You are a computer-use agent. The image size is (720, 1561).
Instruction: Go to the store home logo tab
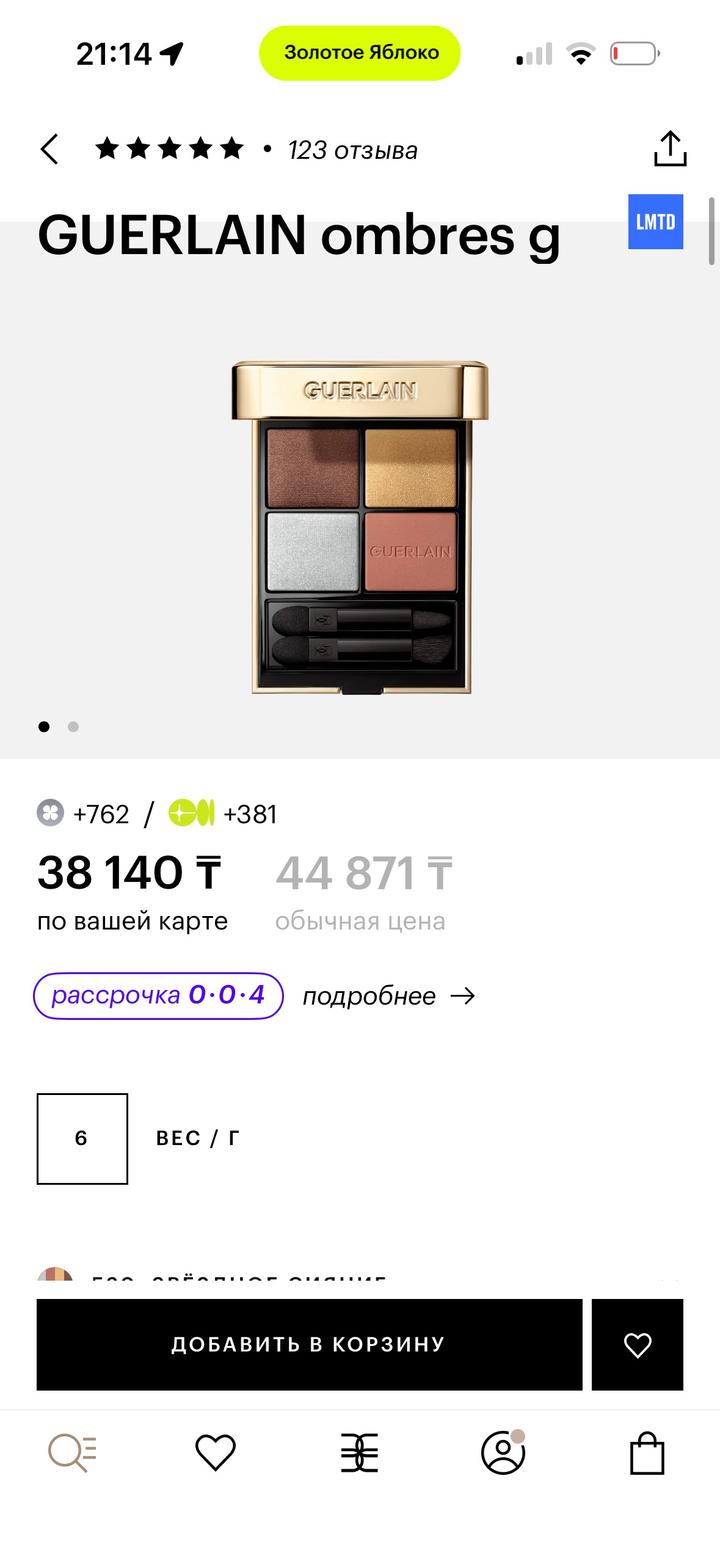click(359, 1453)
